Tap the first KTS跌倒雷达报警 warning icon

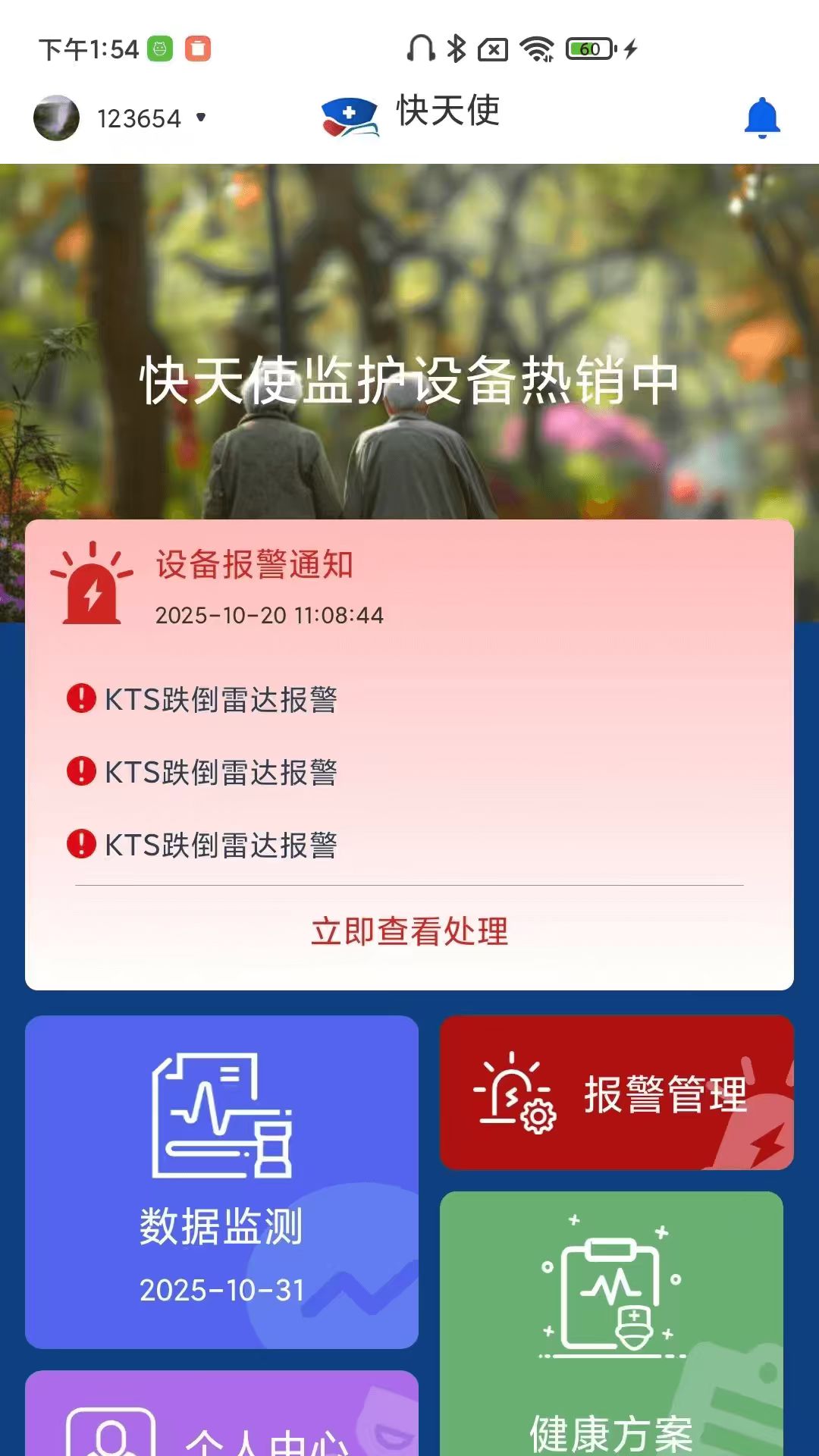point(80,698)
